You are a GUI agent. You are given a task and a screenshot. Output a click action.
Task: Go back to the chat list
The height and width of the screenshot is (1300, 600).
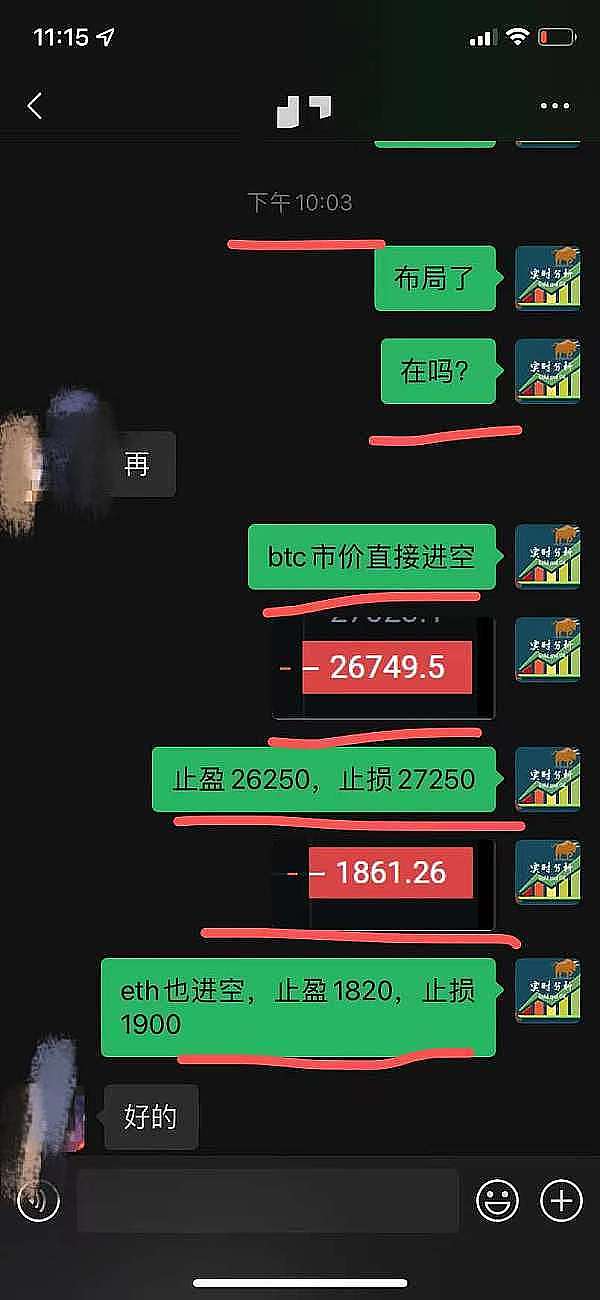[35, 107]
